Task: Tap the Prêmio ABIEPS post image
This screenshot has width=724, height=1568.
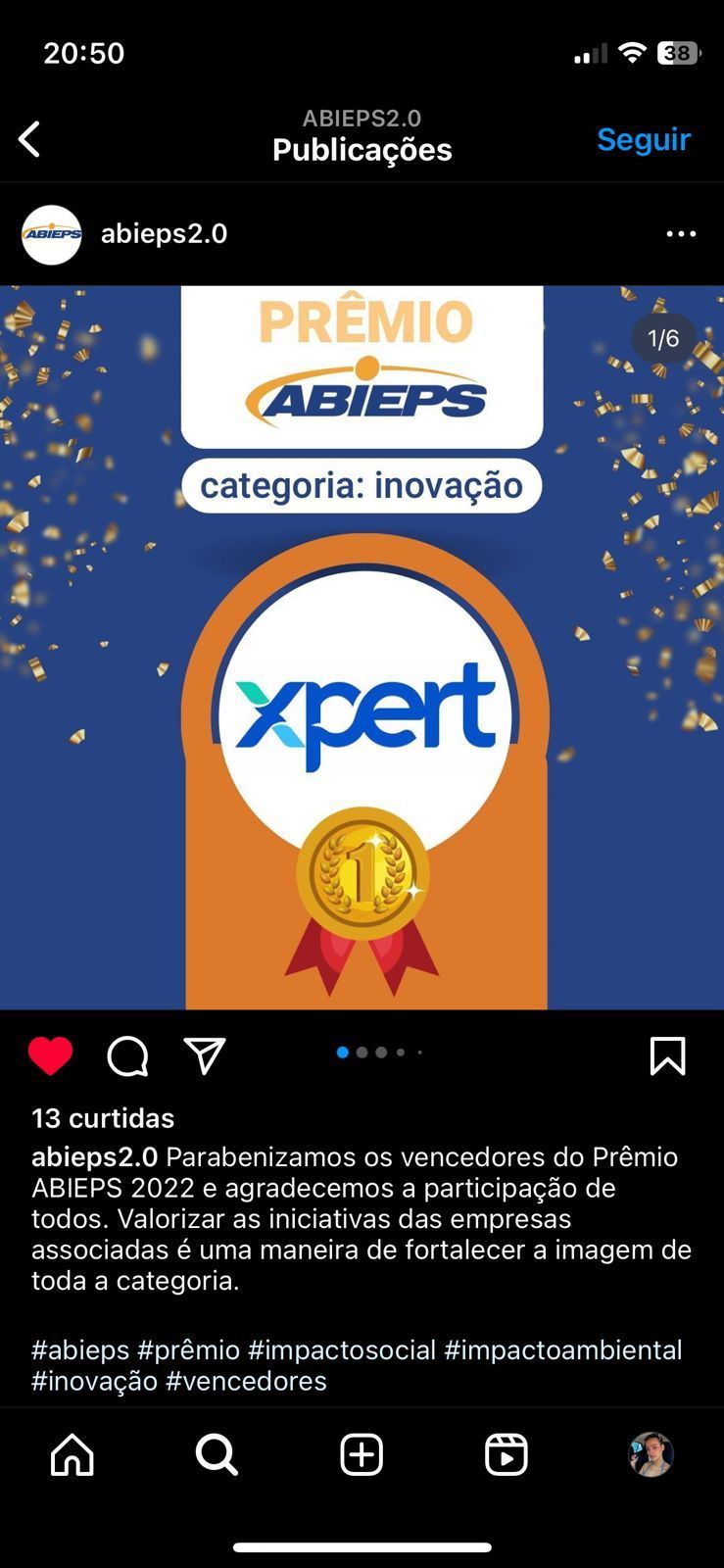Action: click(362, 647)
